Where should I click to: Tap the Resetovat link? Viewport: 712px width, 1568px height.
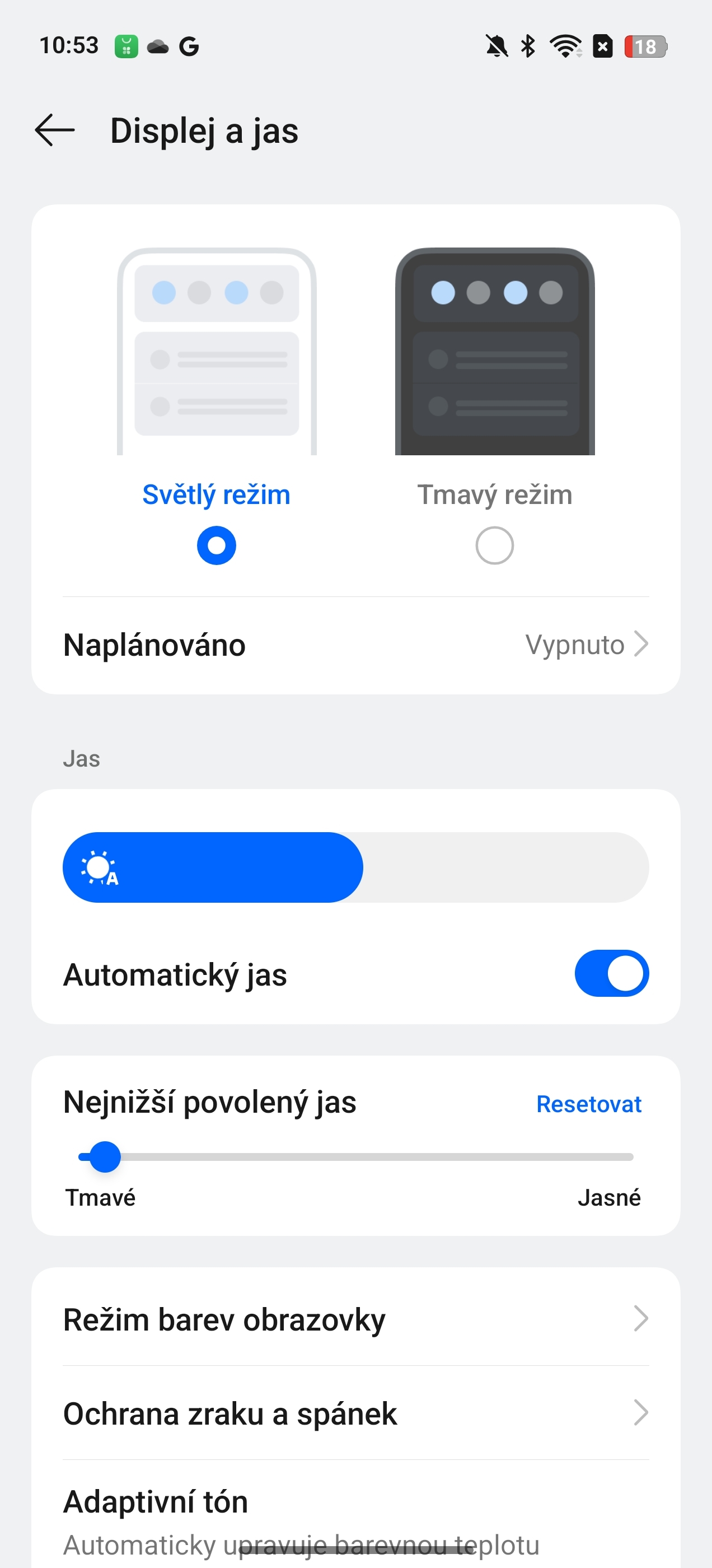(588, 1104)
